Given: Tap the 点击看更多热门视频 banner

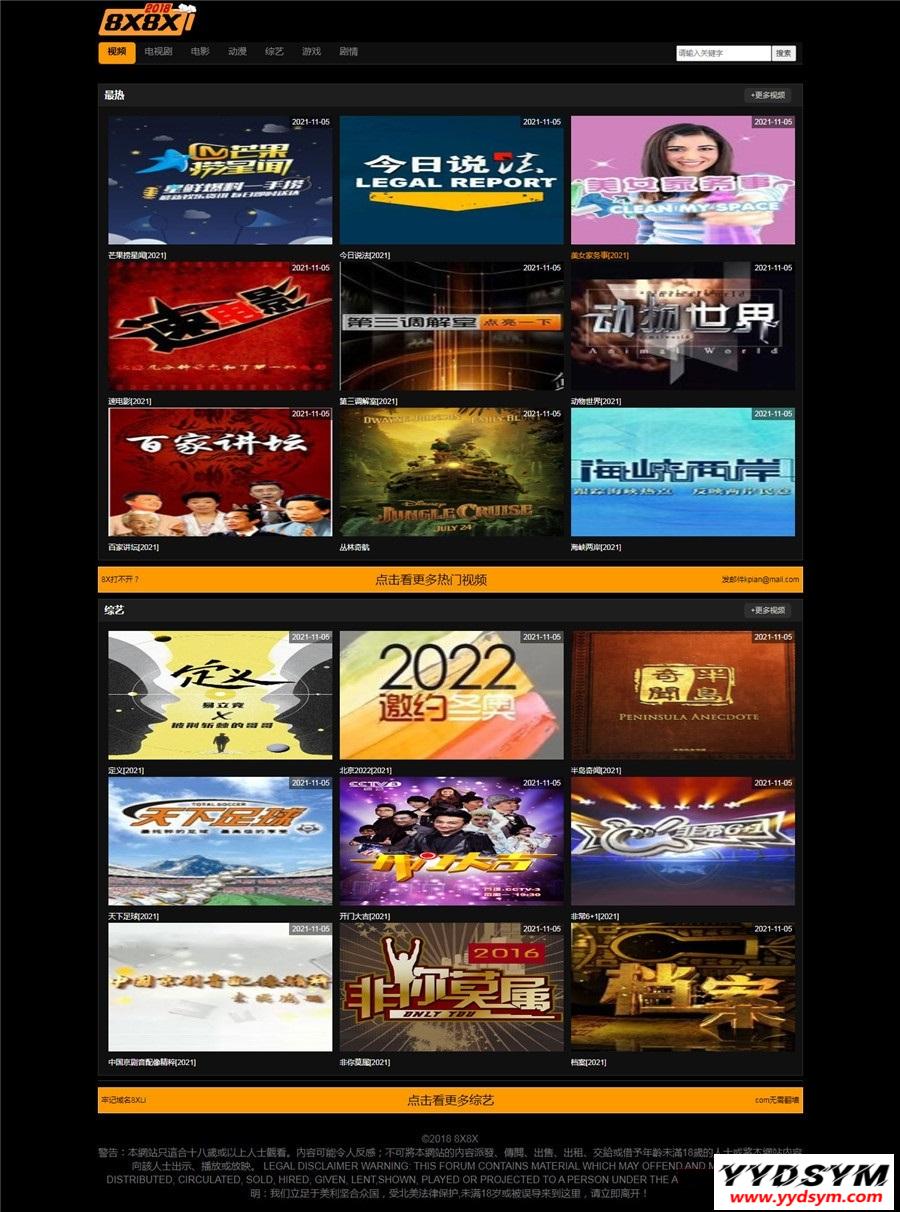Looking at the screenshot, I should 450,579.
